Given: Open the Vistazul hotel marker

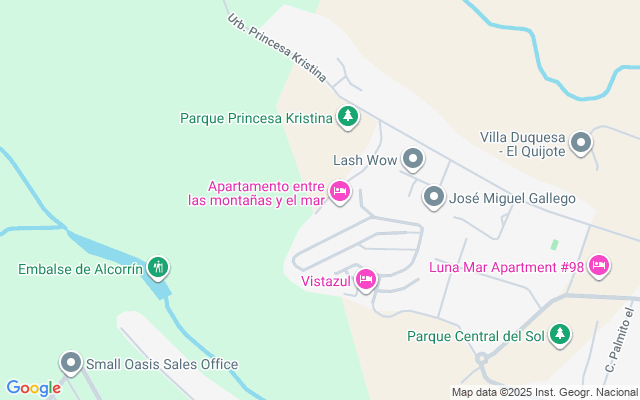Looking at the screenshot, I should [x=365, y=279].
